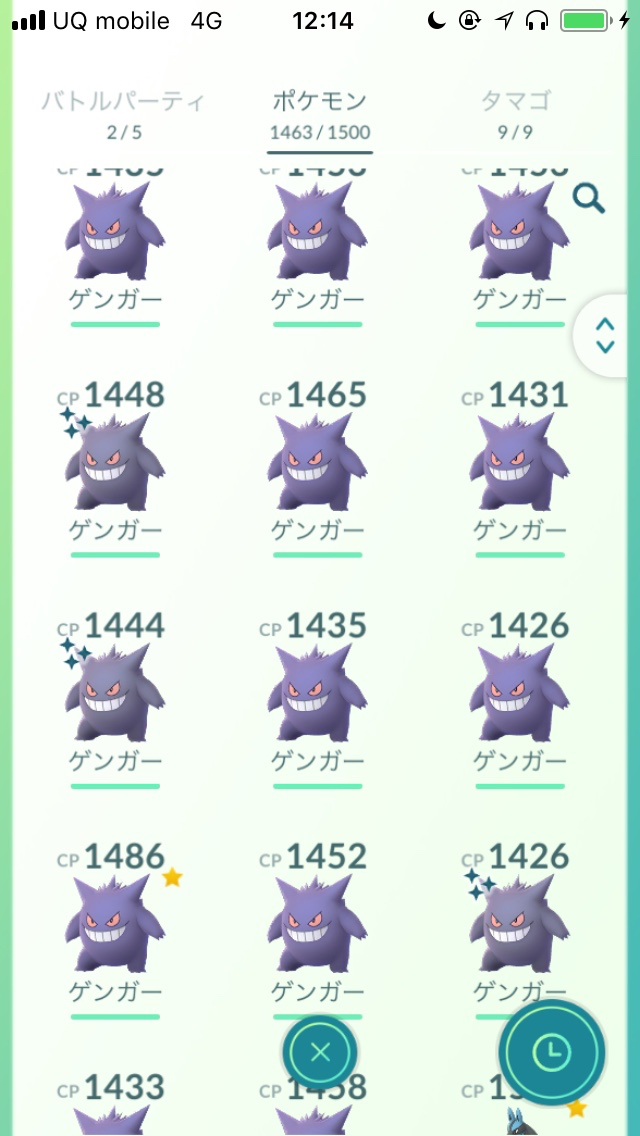Open the Pokémon search magnifier
Viewport: 640px width, 1136px height.
[589, 200]
